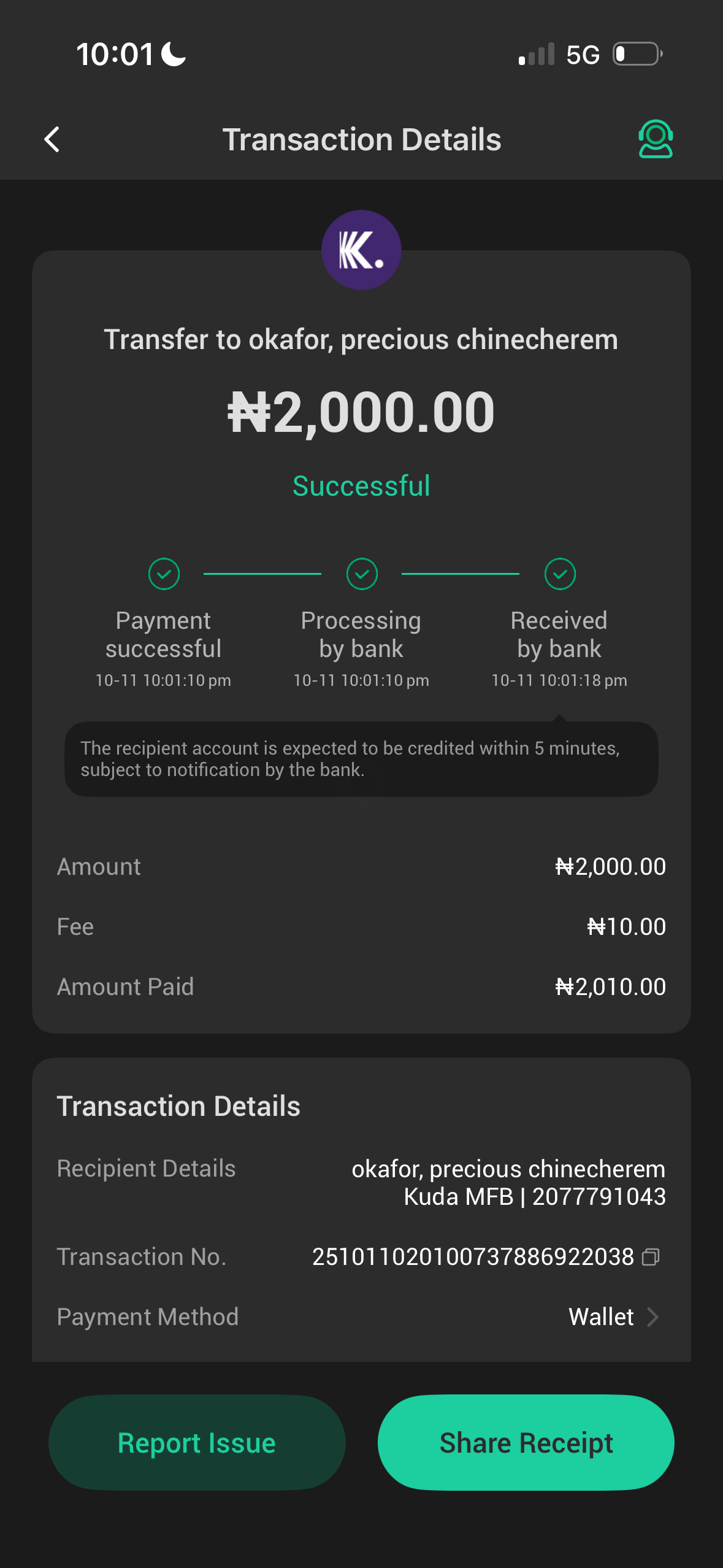Open customer support headset icon

[x=656, y=139]
